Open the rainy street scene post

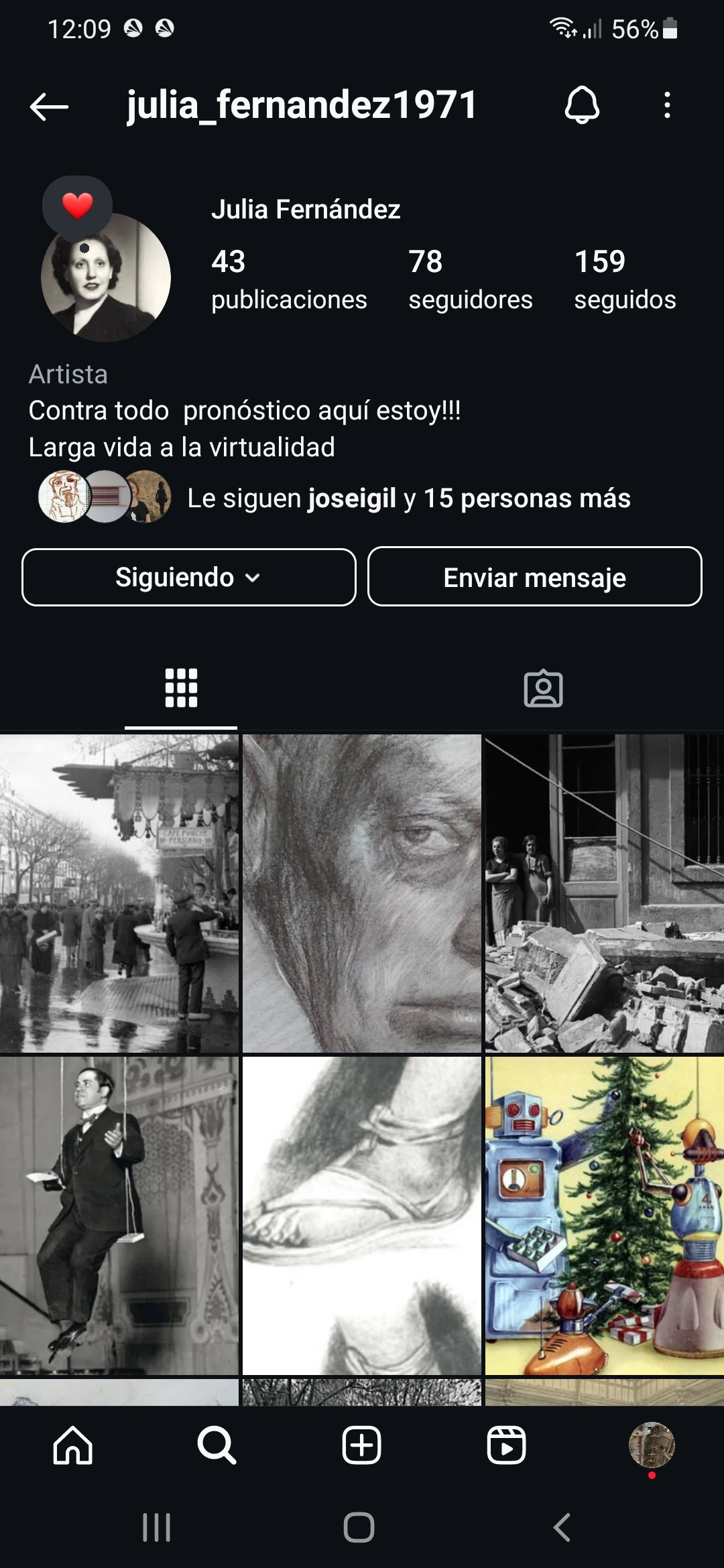point(119,893)
